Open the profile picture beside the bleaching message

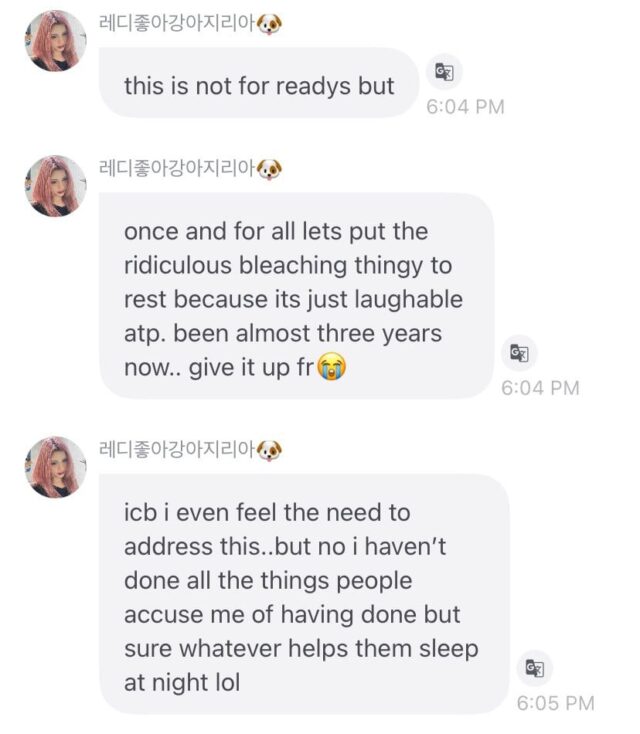point(56,186)
